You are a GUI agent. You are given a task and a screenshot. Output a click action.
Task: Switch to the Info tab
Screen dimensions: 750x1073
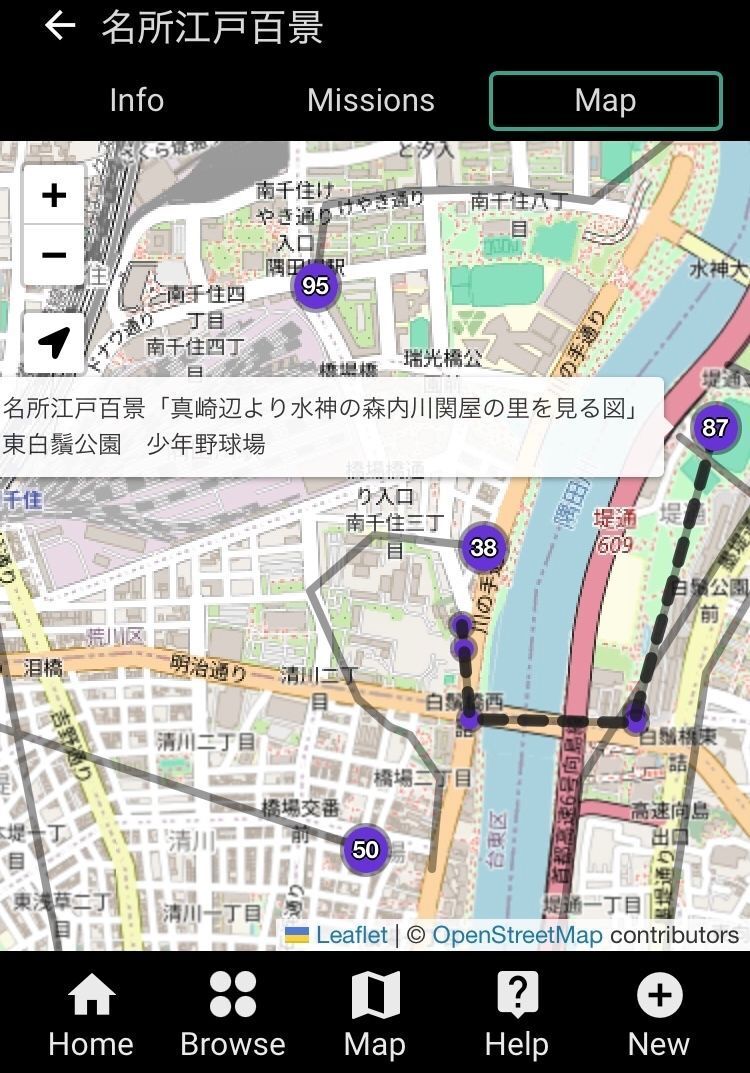tap(136, 100)
